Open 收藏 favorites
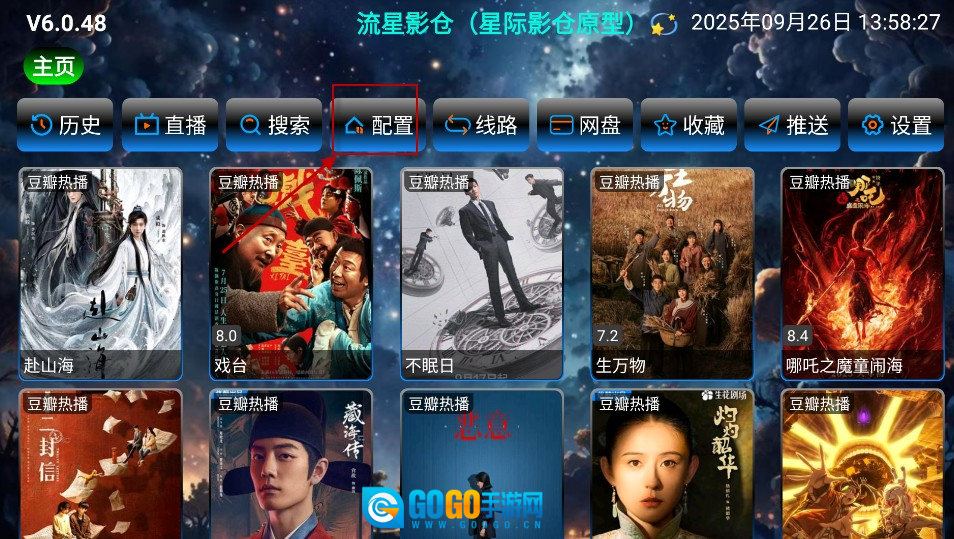This screenshot has height=539, width=954. coord(689,125)
